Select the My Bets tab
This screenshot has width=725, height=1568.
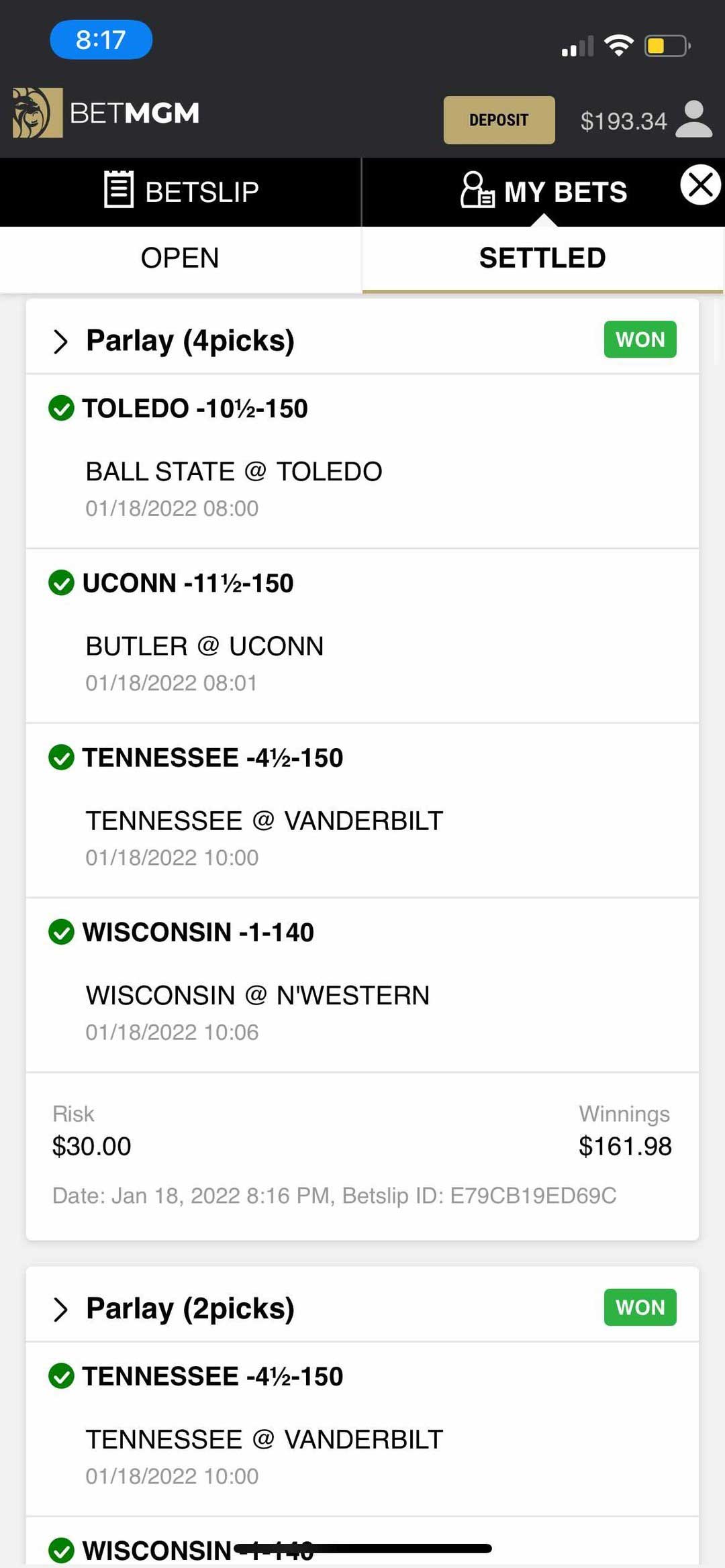543,192
